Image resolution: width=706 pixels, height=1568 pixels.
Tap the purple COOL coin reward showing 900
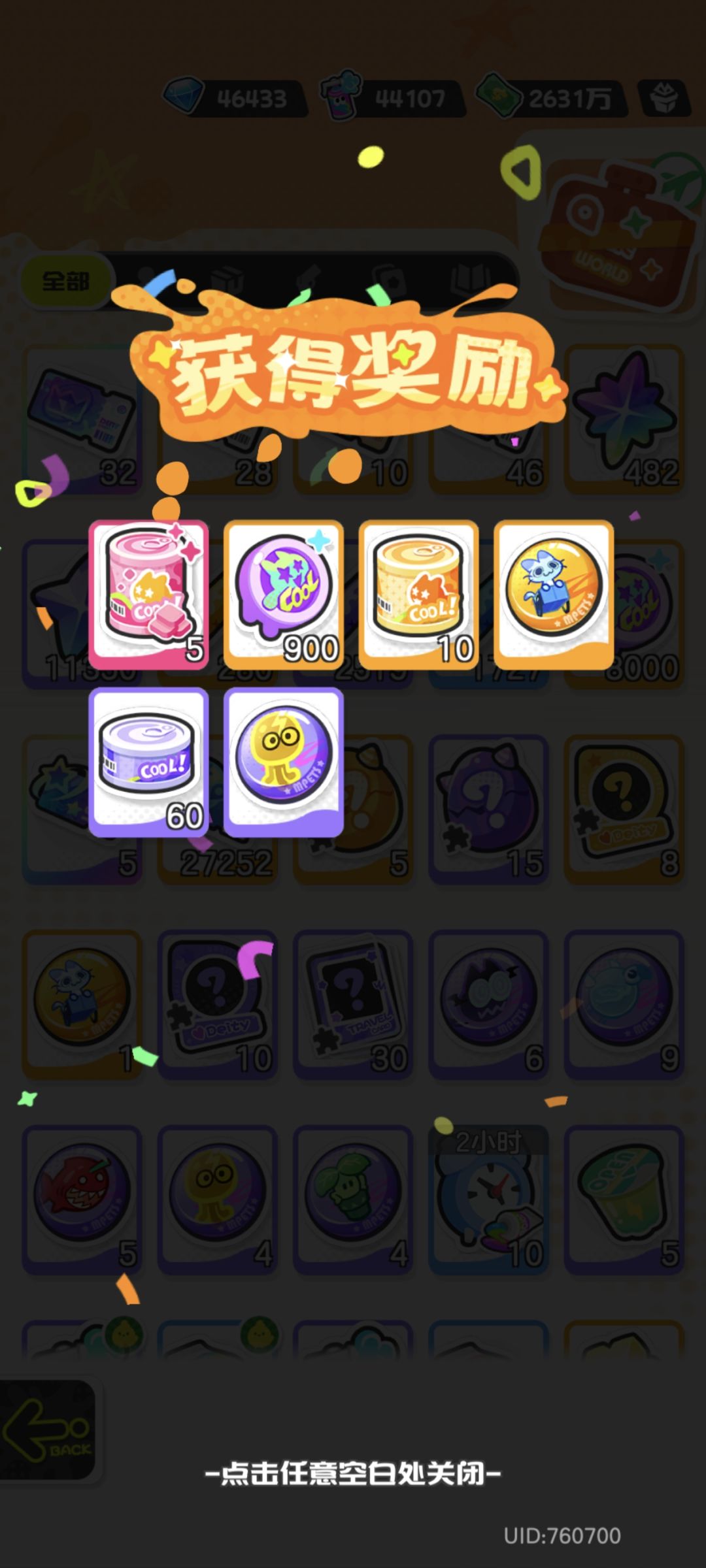(284, 595)
